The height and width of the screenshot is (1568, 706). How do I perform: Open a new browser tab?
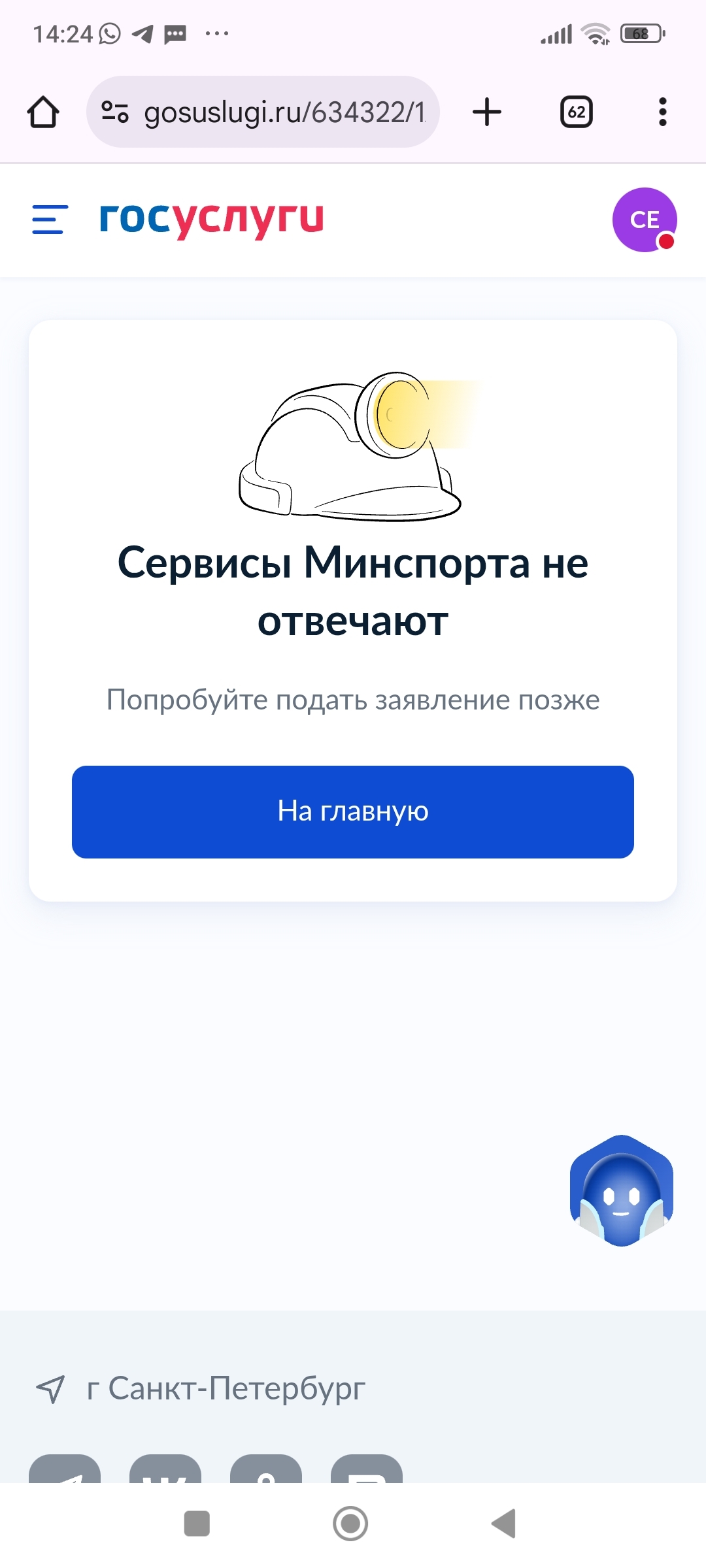(487, 112)
